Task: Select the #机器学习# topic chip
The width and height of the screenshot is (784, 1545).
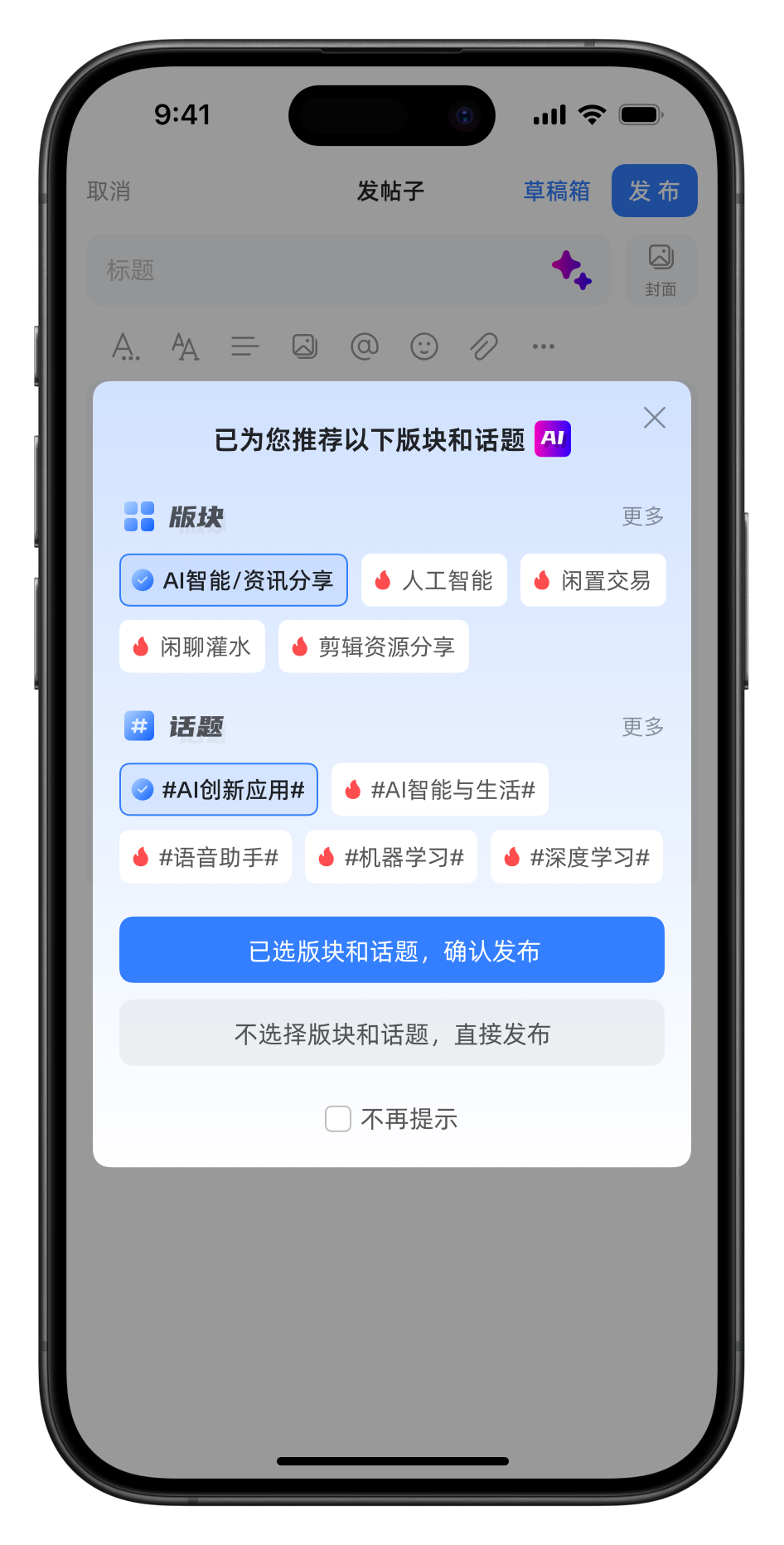Action: tap(391, 857)
